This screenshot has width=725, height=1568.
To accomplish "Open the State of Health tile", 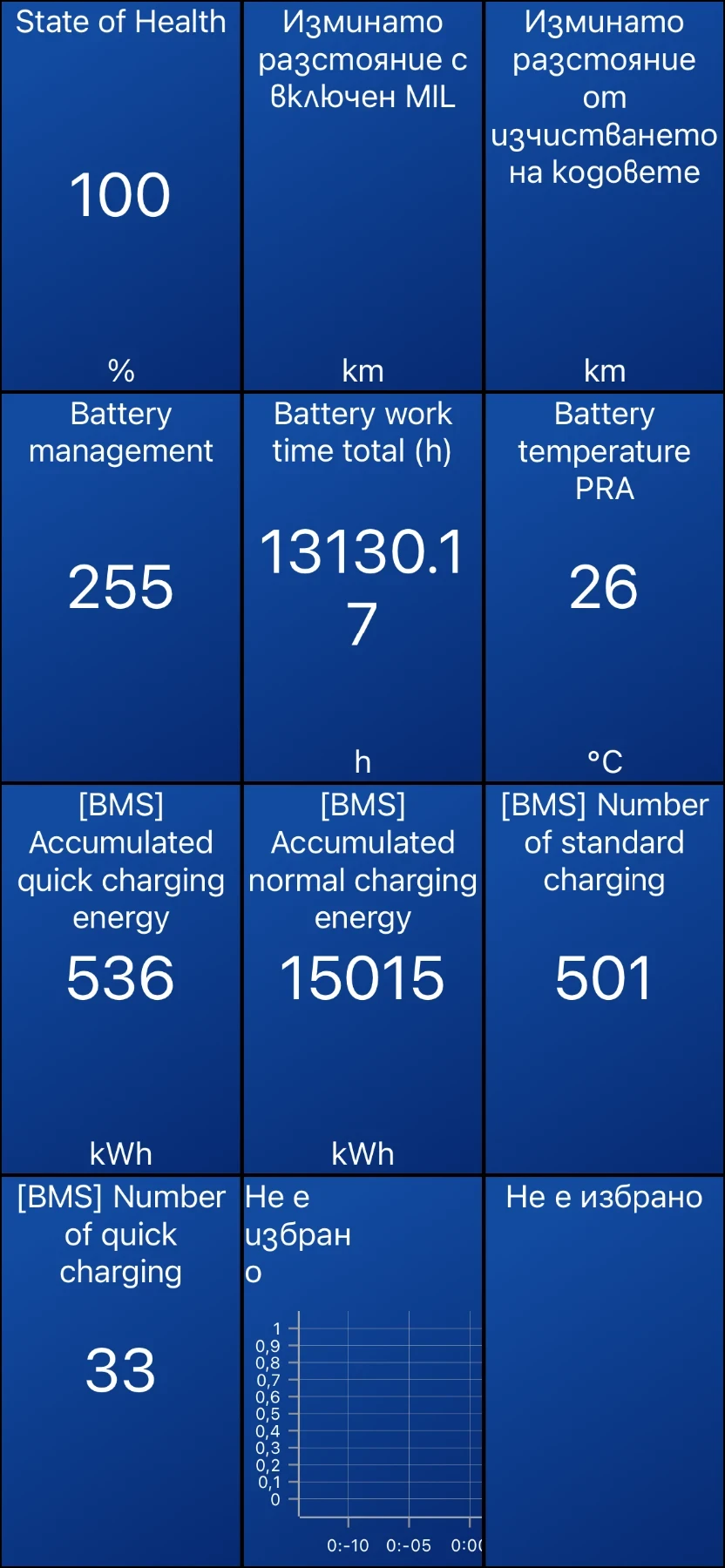I will [x=120, y=195].
